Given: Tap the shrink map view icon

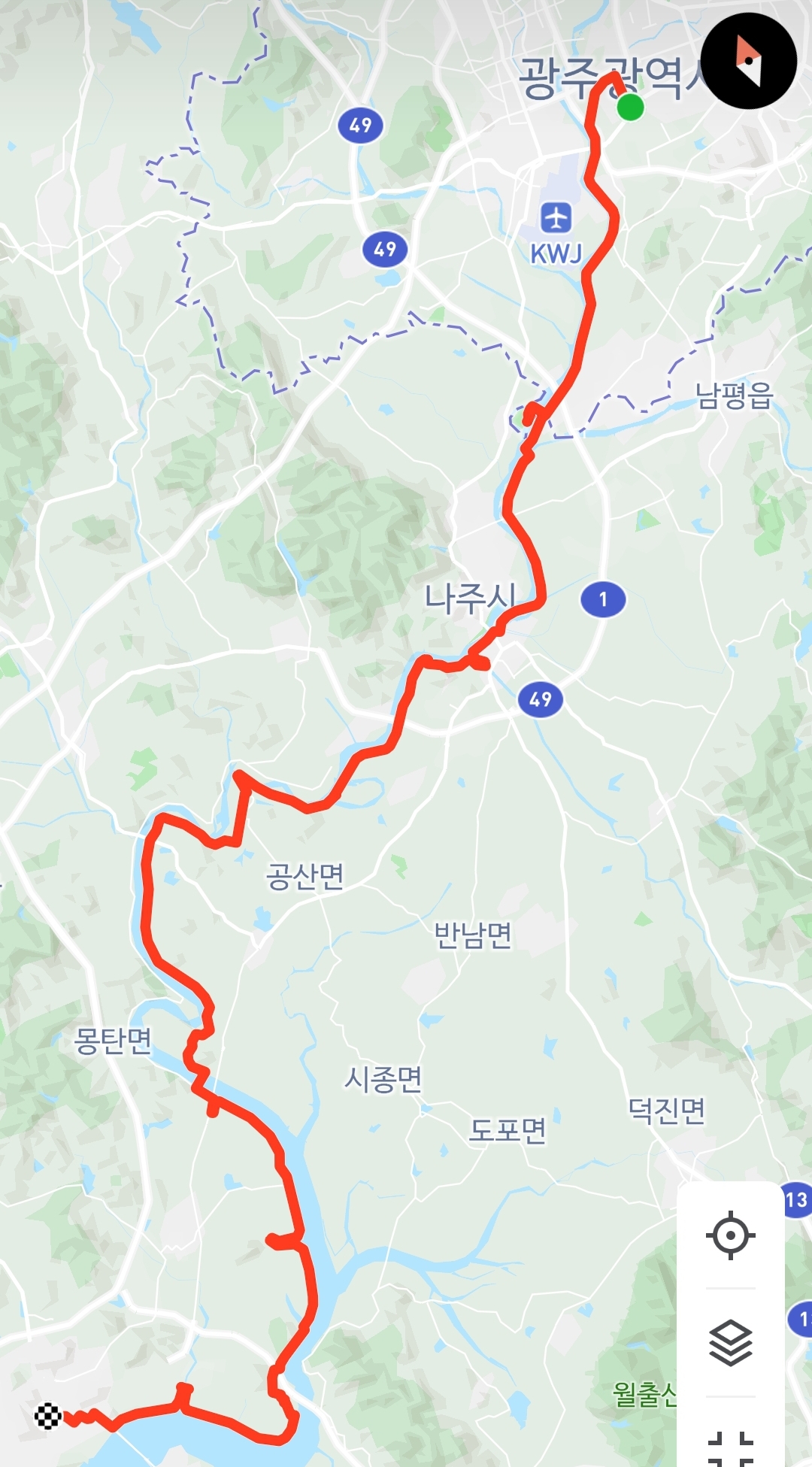Looking at the screenshot, I should 730,1447.
